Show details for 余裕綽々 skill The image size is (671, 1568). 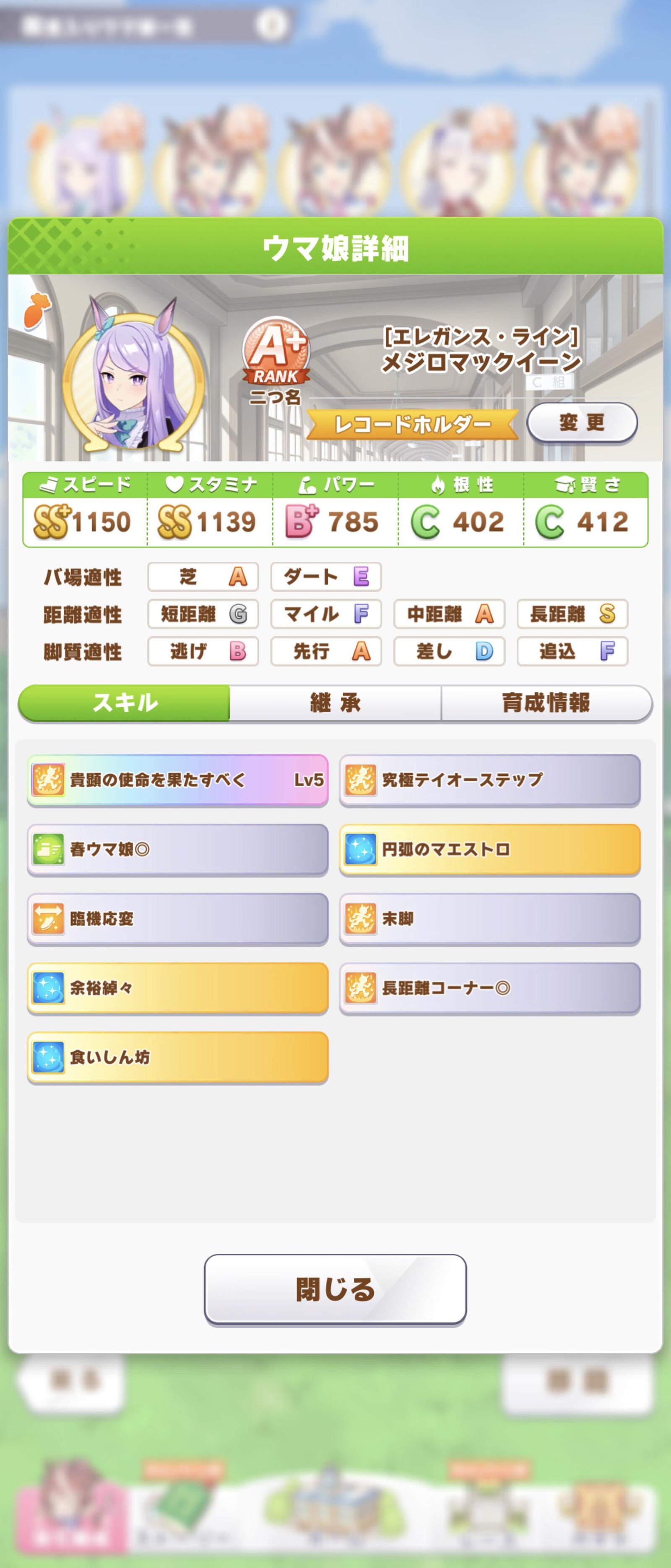point(178,987)
